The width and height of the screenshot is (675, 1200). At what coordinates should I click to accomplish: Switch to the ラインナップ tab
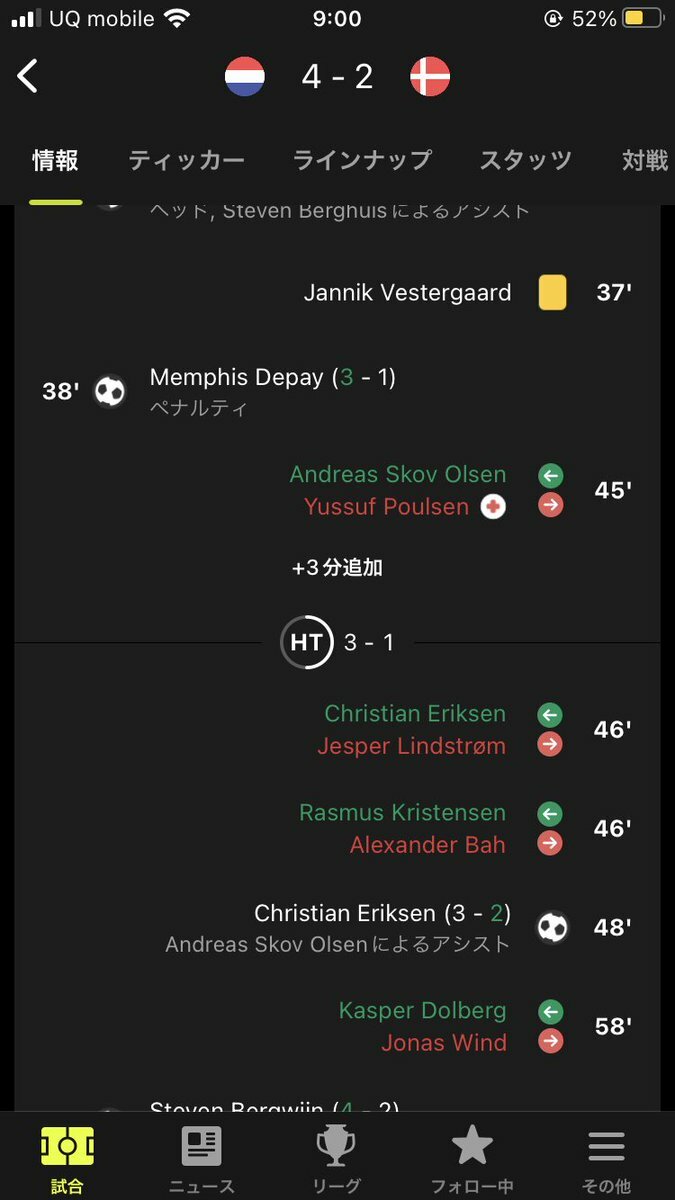click(362, 160)
